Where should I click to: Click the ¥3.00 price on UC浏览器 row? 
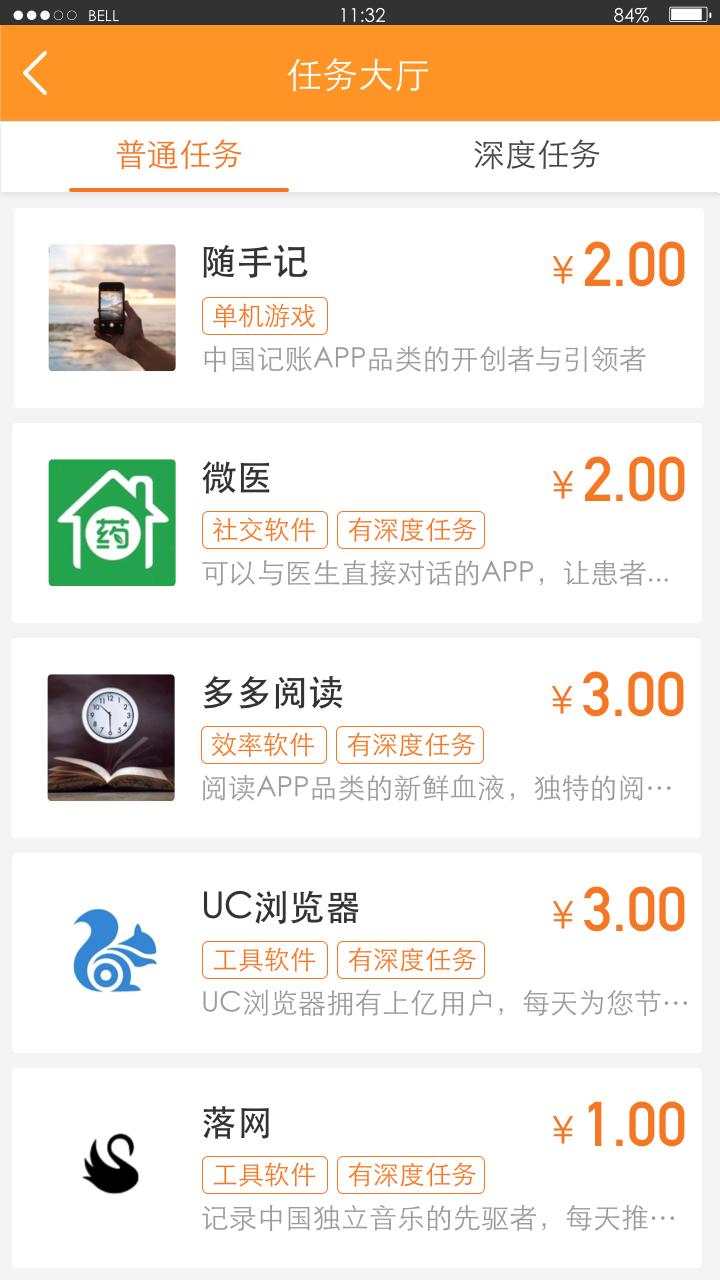pyautogui.click(x=618, y=910)
